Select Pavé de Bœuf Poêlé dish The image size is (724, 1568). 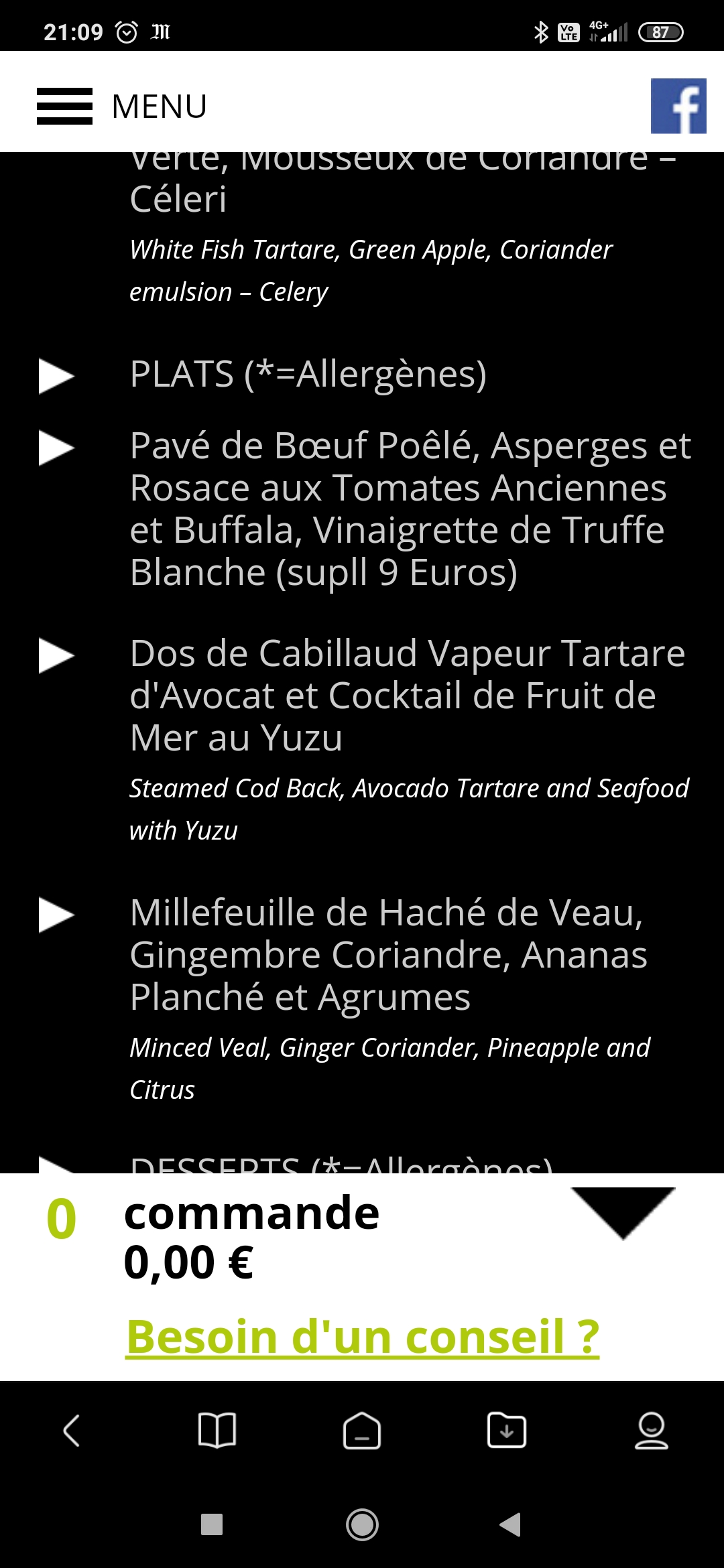pyautogui.click(x=410, y=509)
